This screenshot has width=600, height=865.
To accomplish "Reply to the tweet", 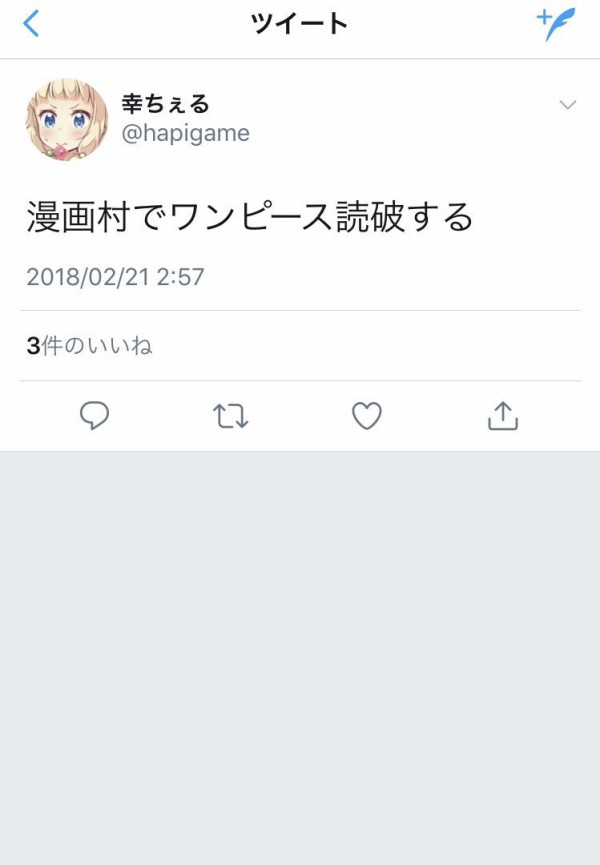I will click(x=94, y=416).
